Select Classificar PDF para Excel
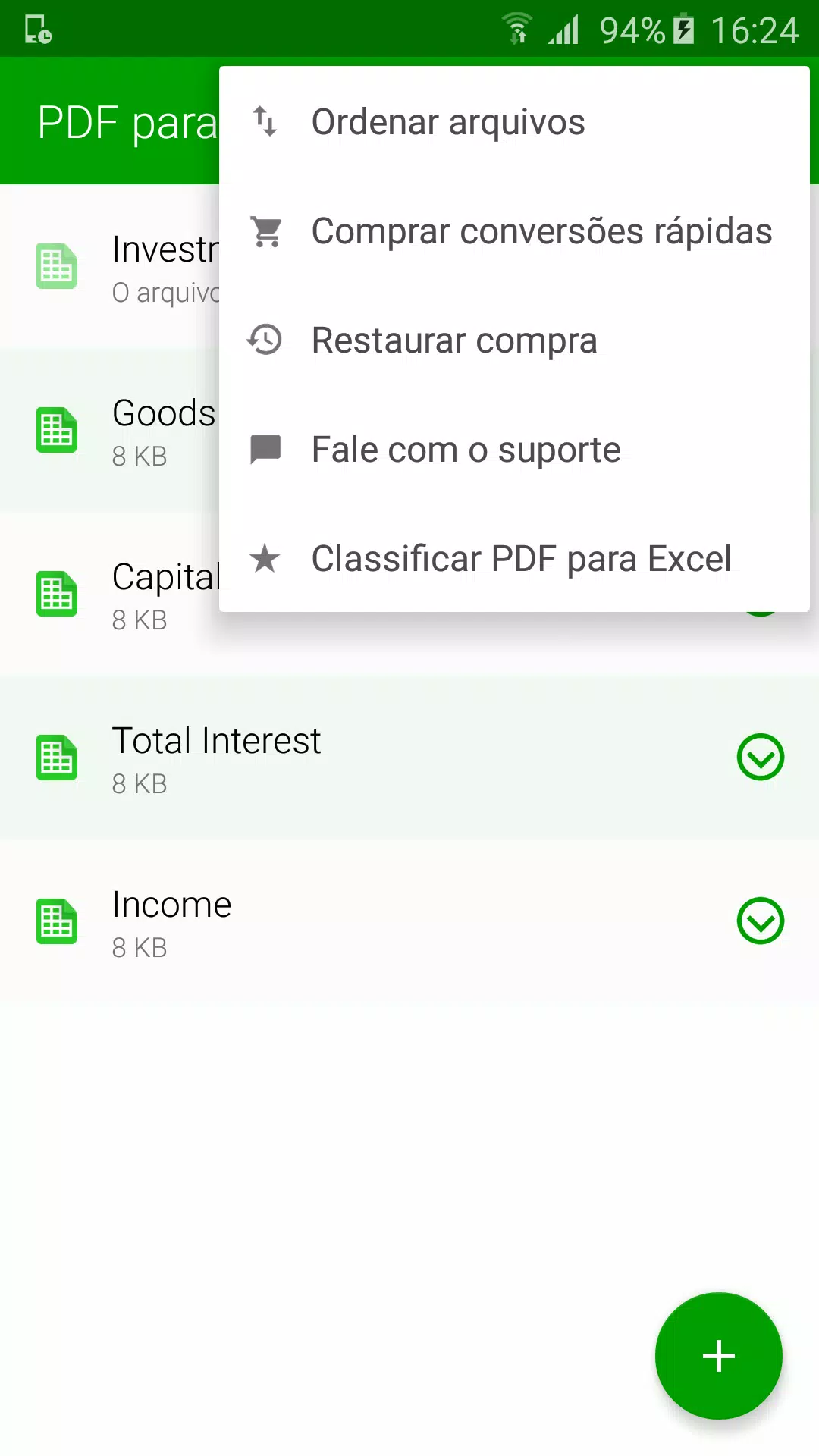 pos(514,559)
